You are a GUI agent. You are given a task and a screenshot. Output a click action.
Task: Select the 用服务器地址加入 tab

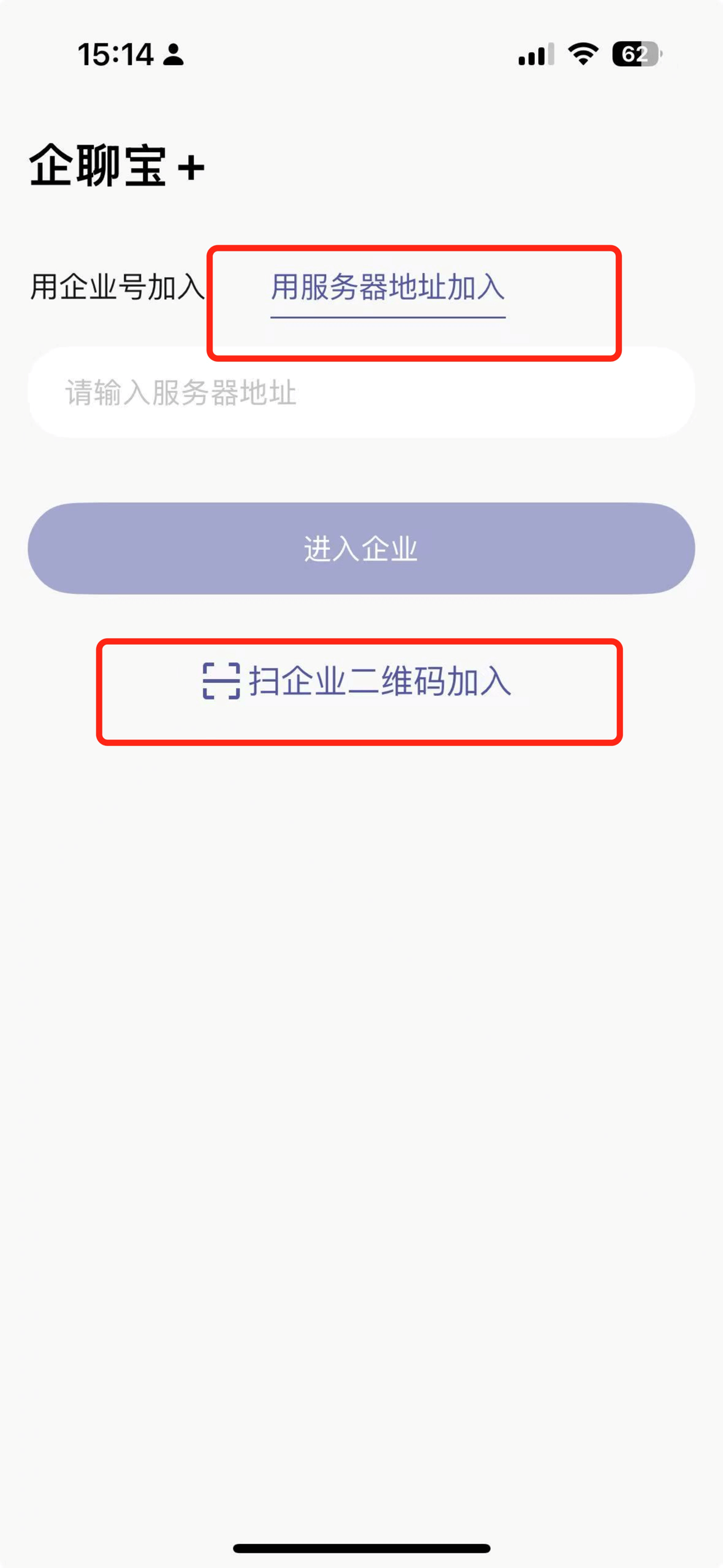coord(388,287)
